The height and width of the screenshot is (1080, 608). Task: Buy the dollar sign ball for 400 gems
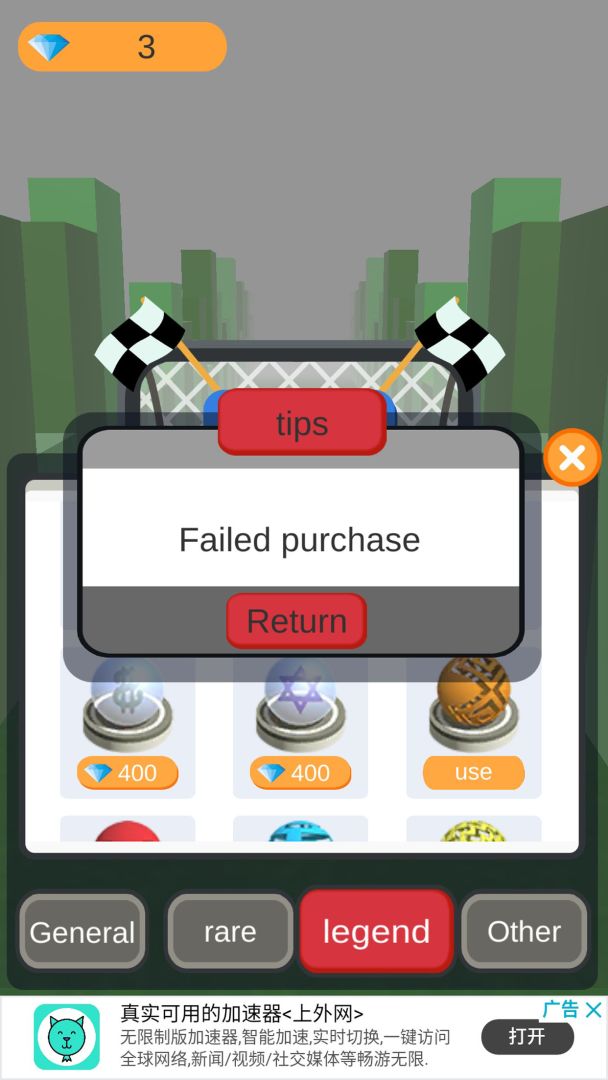[127, 772]
